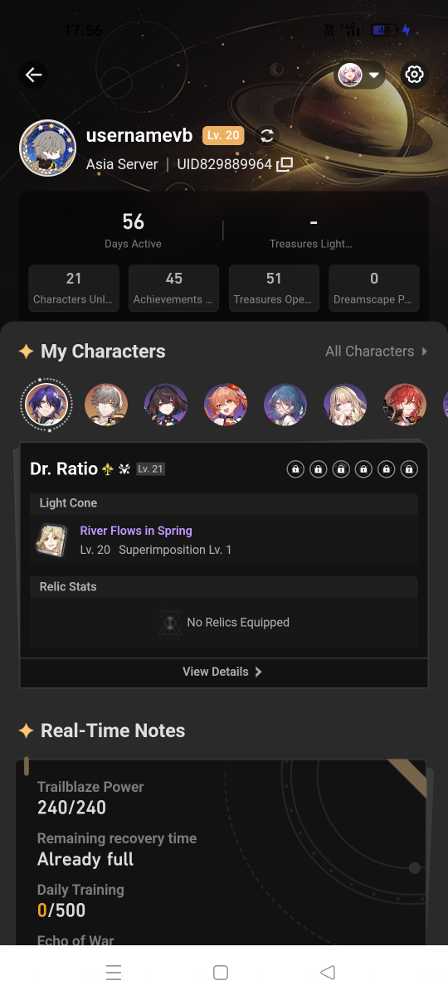Tap the profile avatar of usernamevb
The image size is (448, 1000).
(x=48, y=148)
